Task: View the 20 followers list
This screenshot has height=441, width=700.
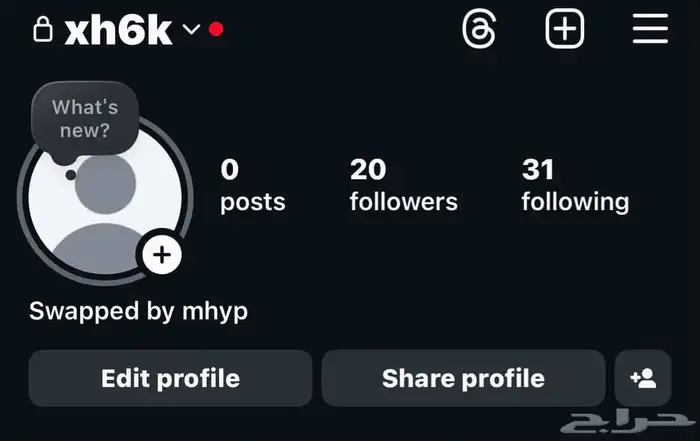Action: tap(403, 185)
